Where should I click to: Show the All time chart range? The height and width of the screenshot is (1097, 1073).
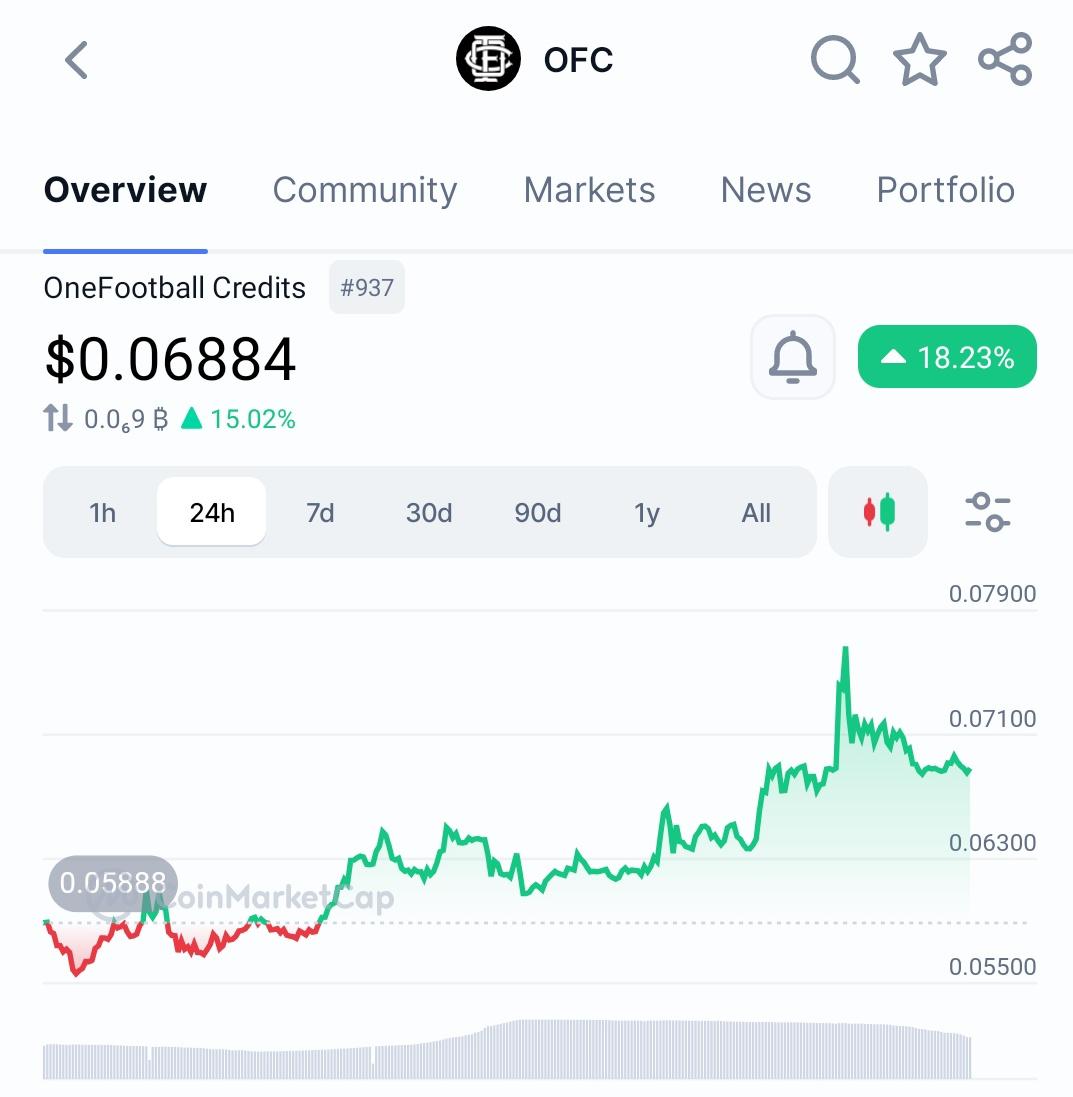[756, 513]
